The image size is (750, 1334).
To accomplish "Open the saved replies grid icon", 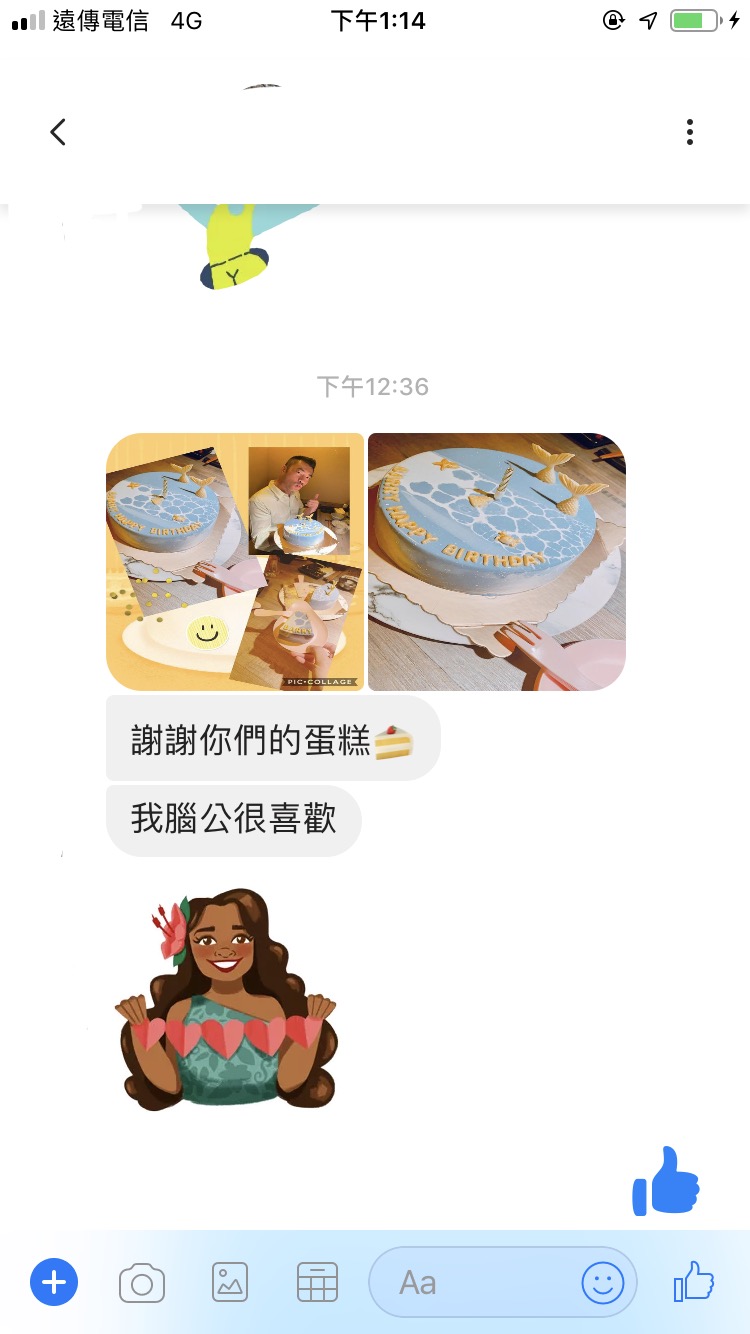I will (318, 1282).
